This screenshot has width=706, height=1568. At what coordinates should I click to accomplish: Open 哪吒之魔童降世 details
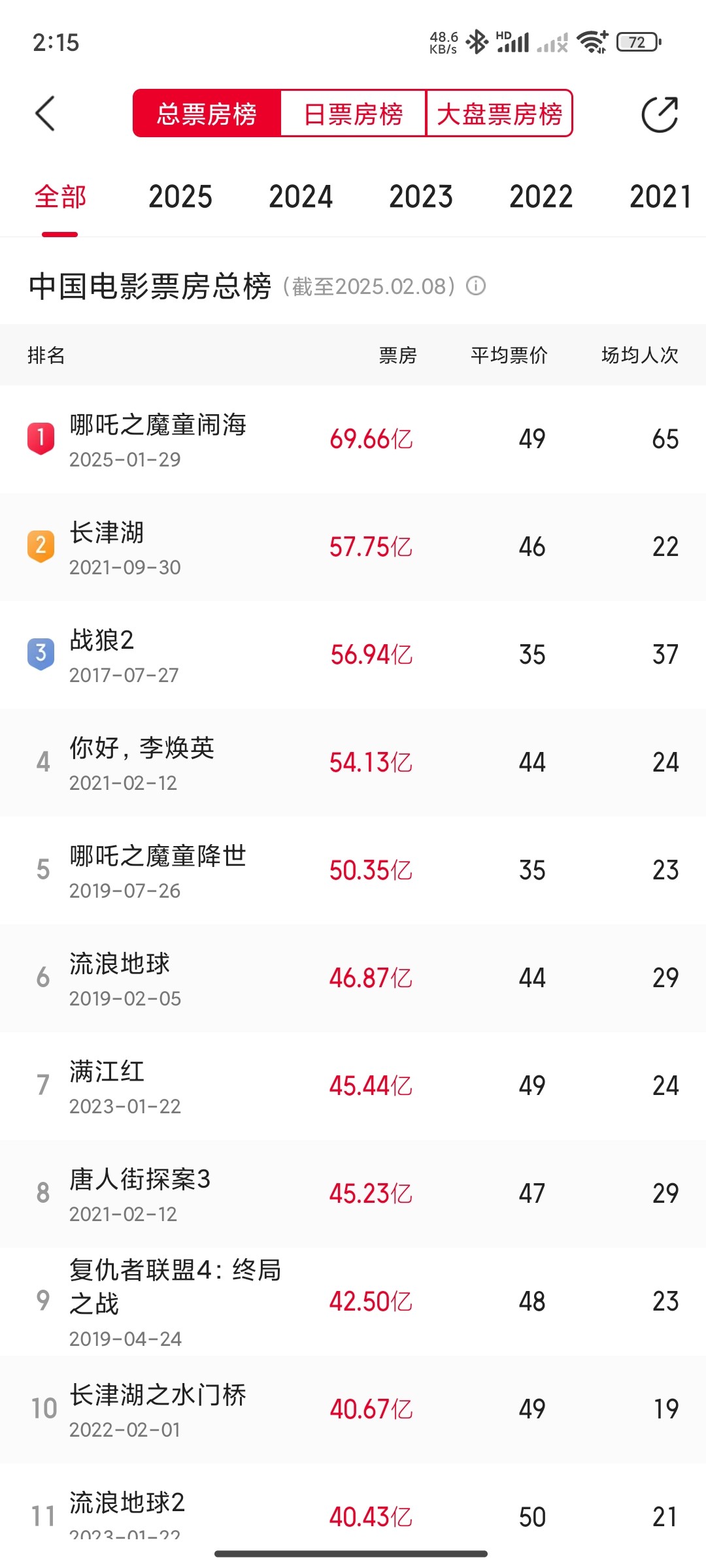[x=353, y=870]
